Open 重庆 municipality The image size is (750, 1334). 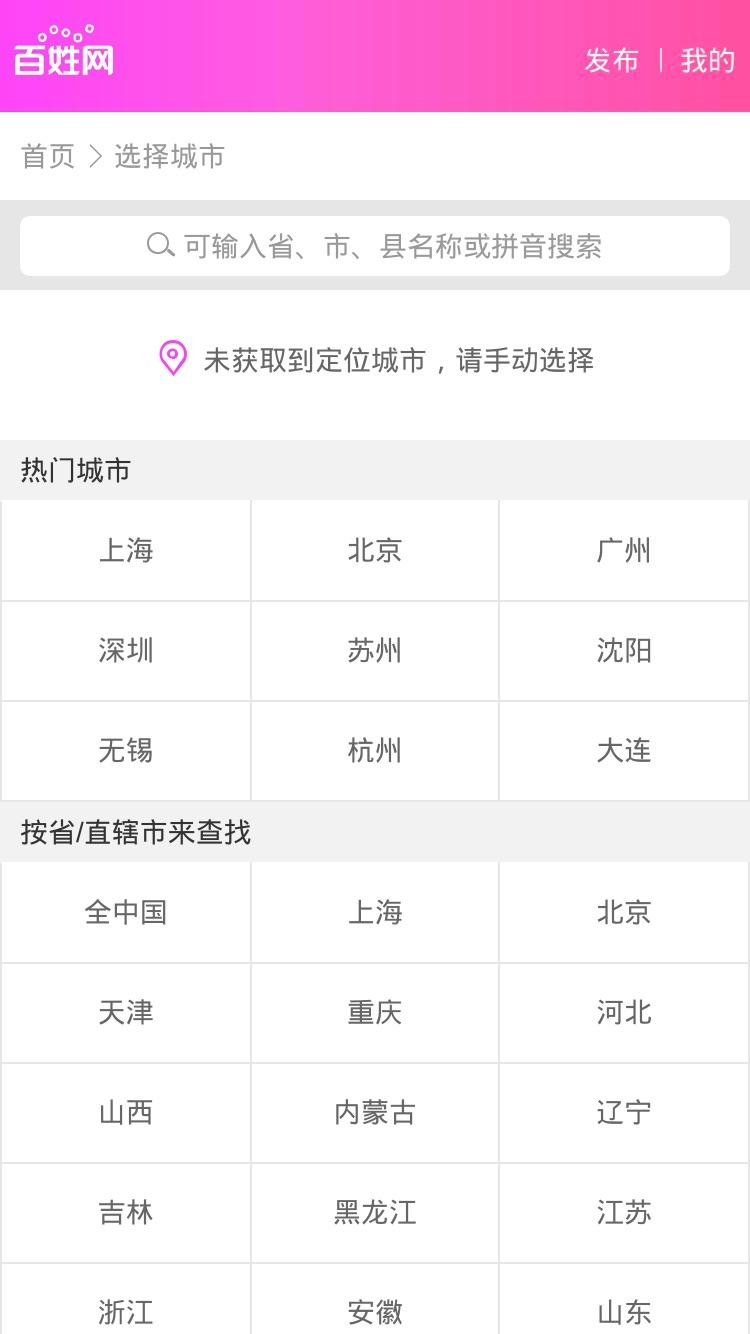pos(375,1012)
